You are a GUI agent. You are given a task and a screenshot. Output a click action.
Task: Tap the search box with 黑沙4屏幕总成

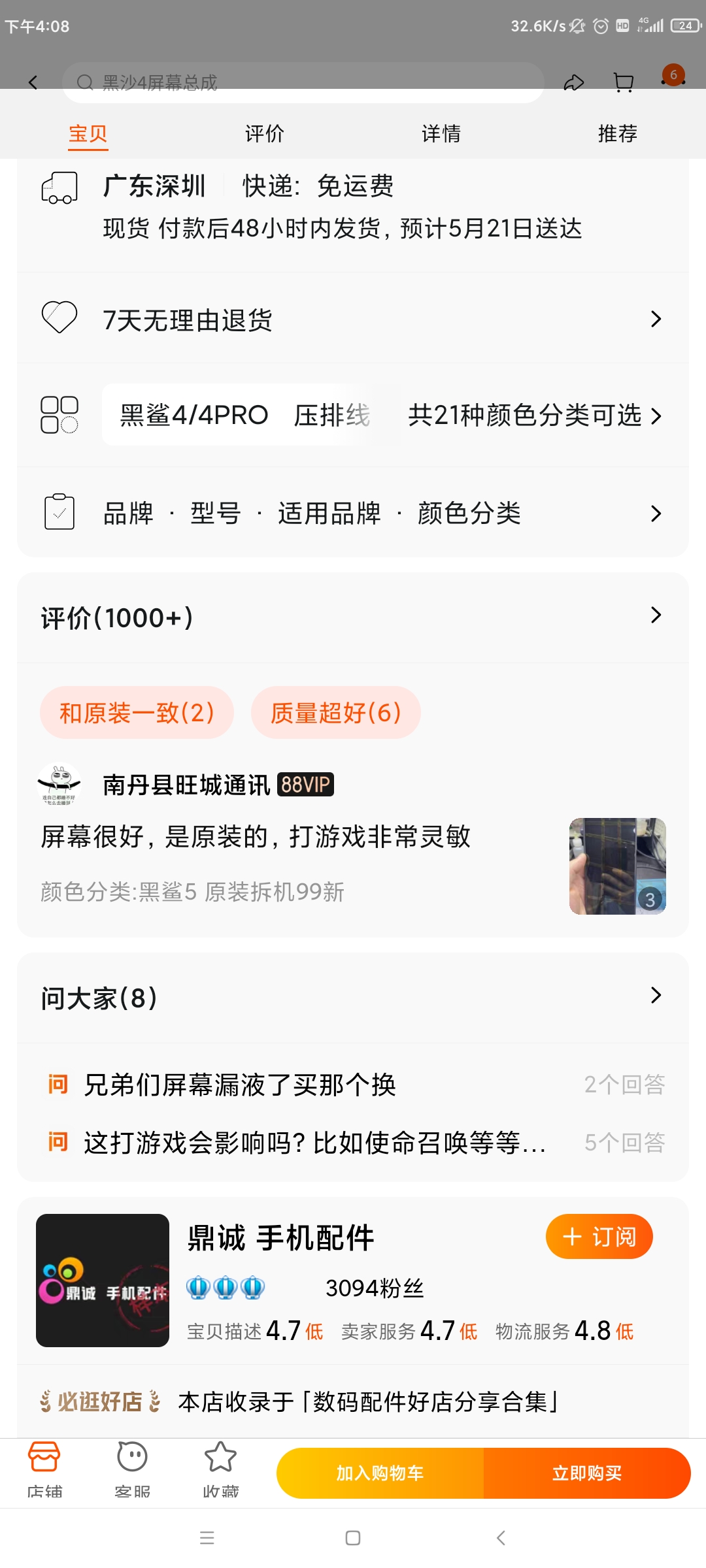[303, 82]
